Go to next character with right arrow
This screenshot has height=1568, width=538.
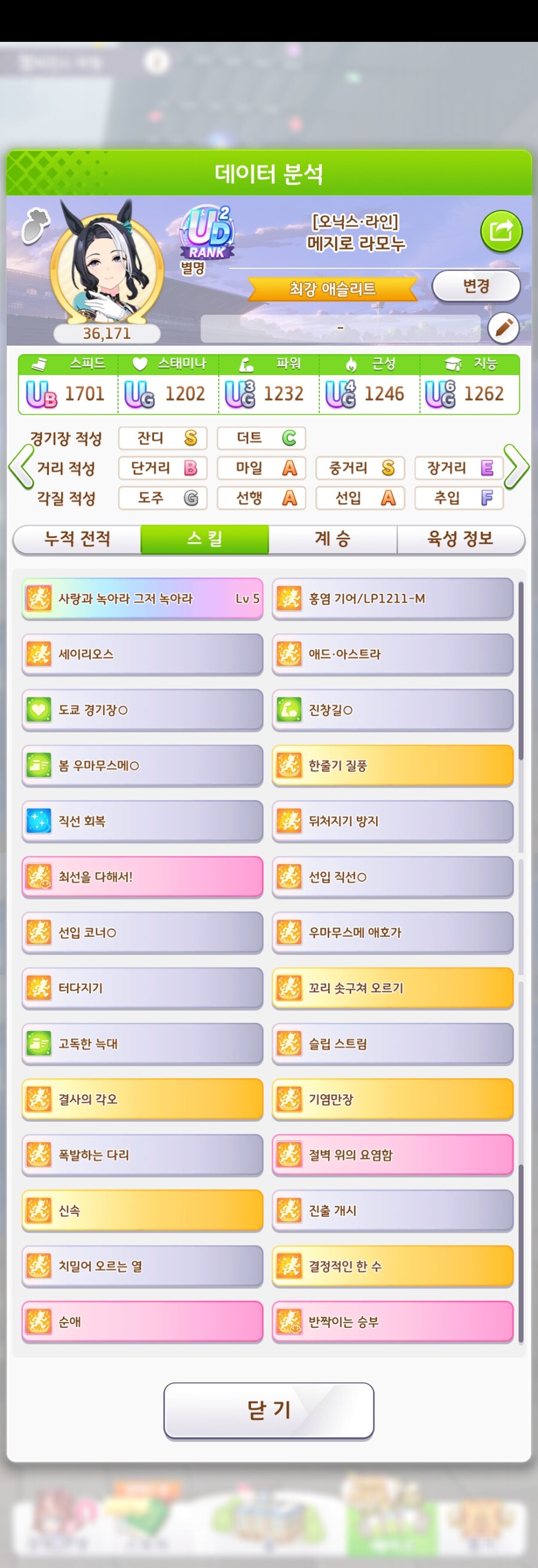point(516,468)
